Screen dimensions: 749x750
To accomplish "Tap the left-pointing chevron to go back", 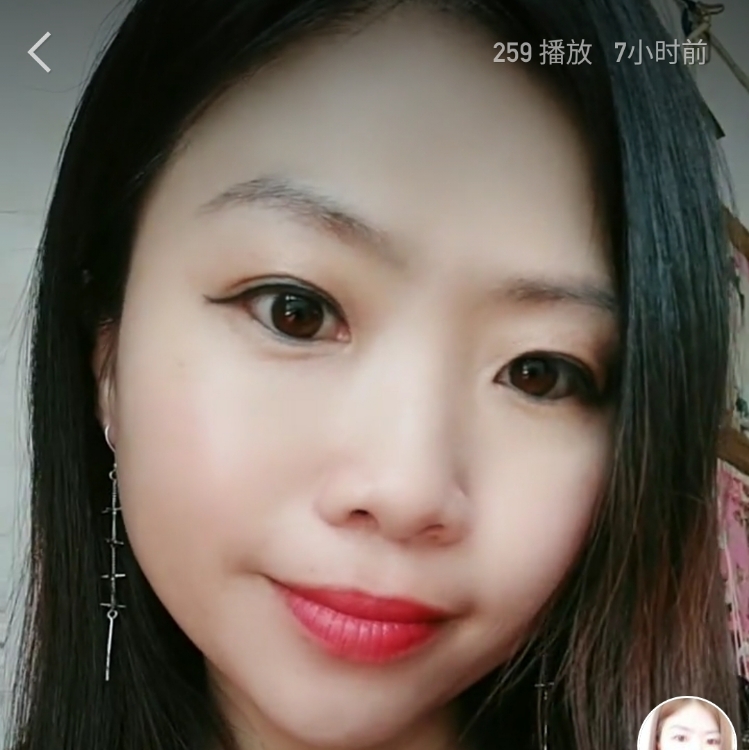I will (x=39, y=53).
